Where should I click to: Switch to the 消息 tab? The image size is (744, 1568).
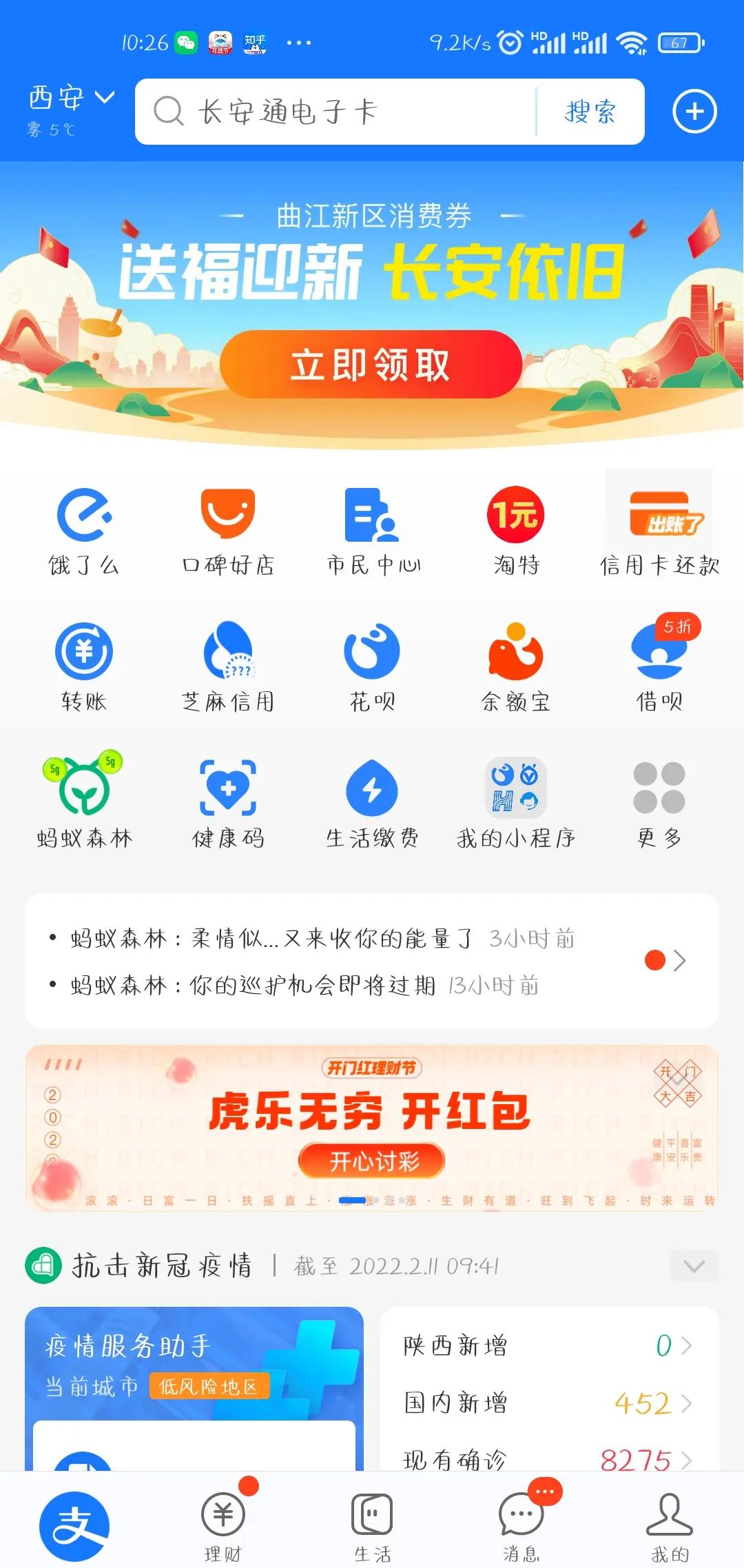pyautogui.click(x=521, y=1525)
